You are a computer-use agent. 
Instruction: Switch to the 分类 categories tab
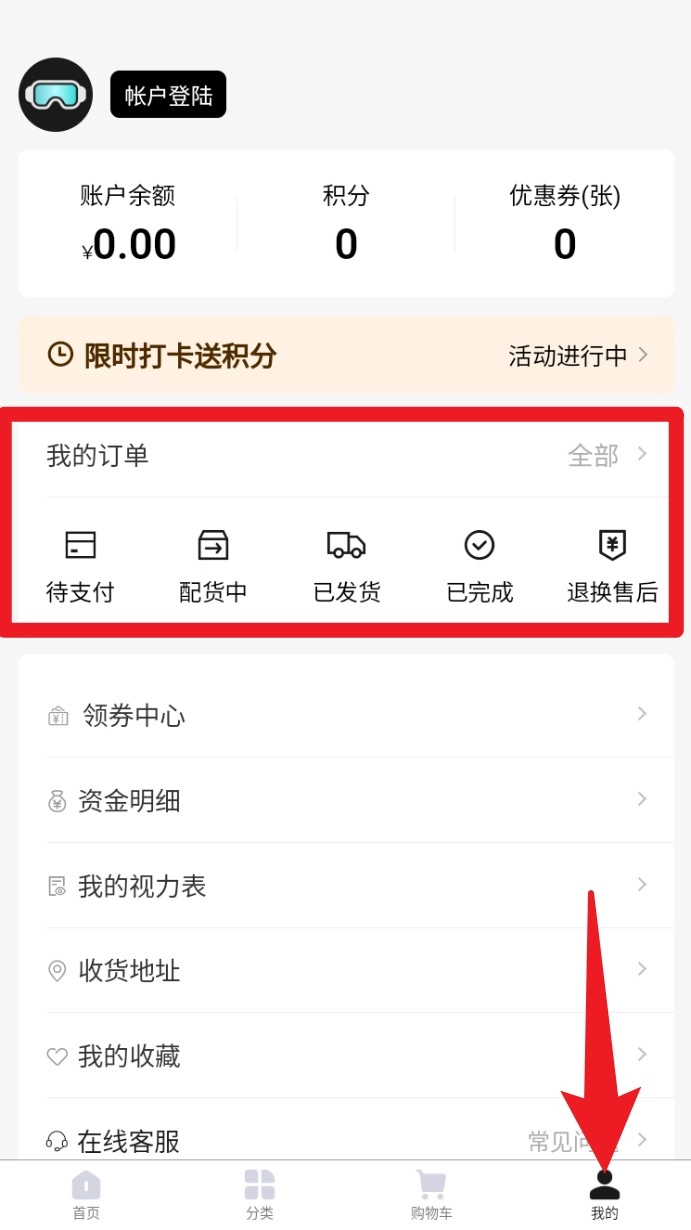(x=259, y=1196)
